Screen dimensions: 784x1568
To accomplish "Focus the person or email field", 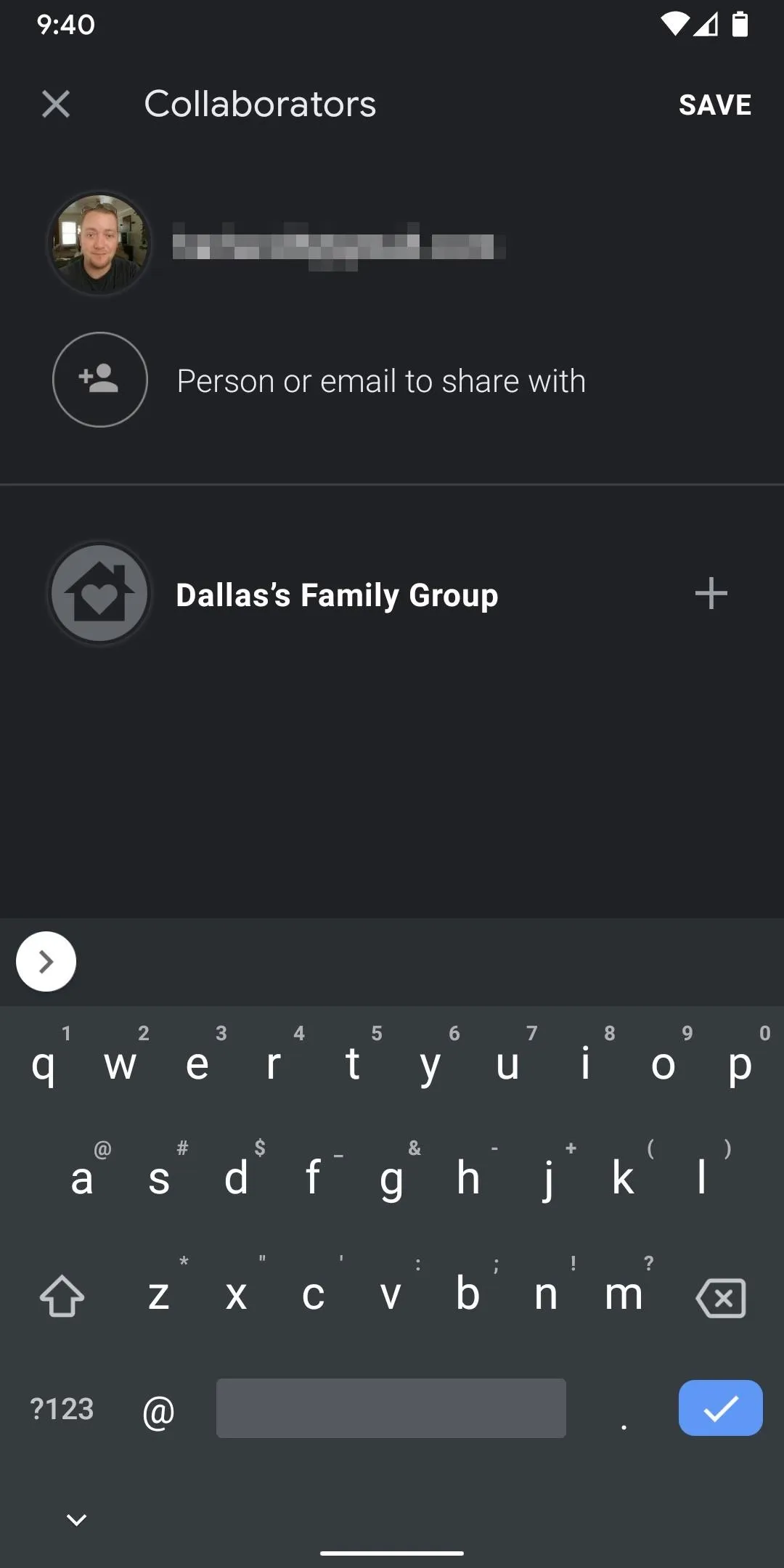I will 381,381.
